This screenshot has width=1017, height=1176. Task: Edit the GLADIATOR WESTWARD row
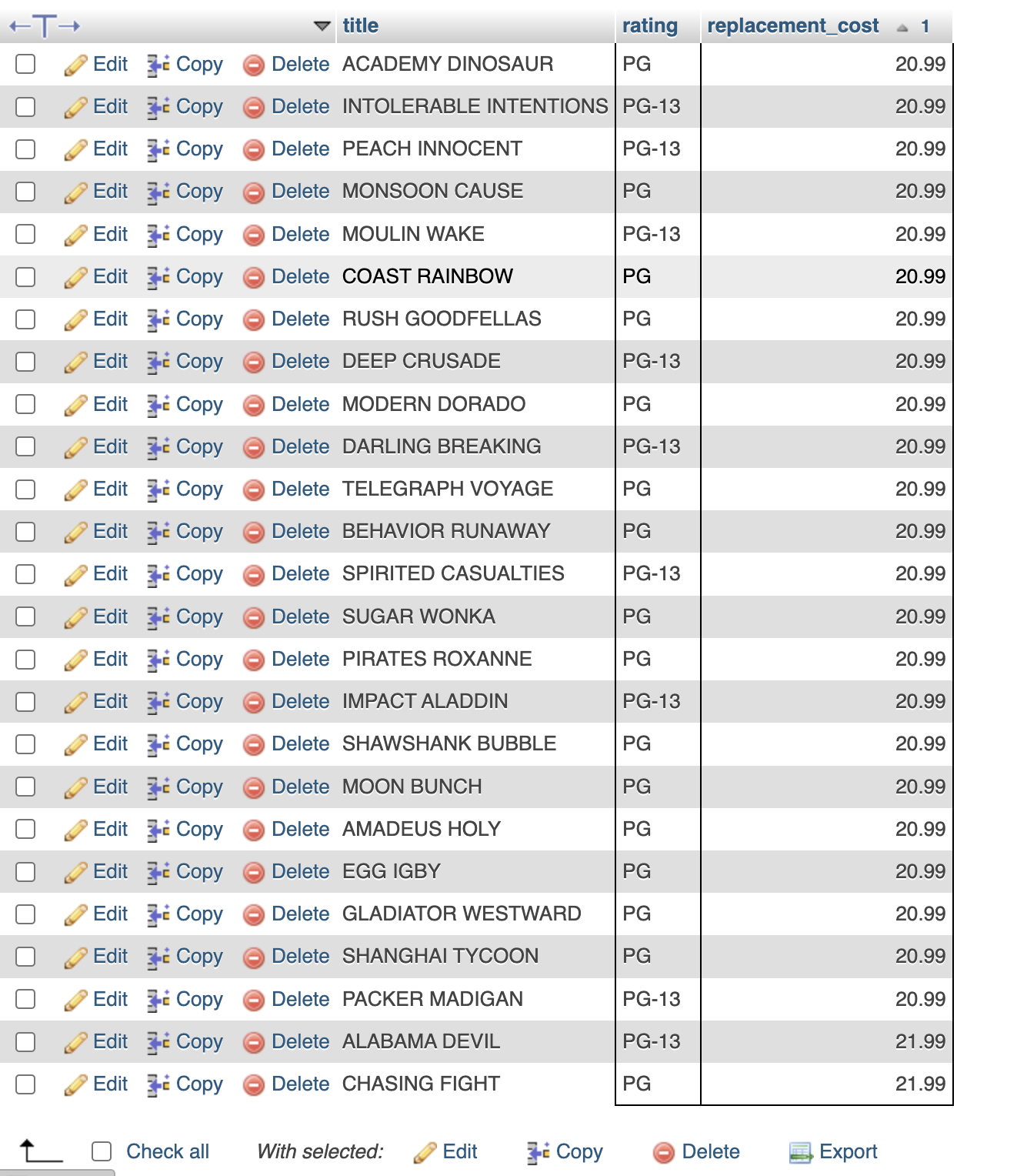(97, 914)
